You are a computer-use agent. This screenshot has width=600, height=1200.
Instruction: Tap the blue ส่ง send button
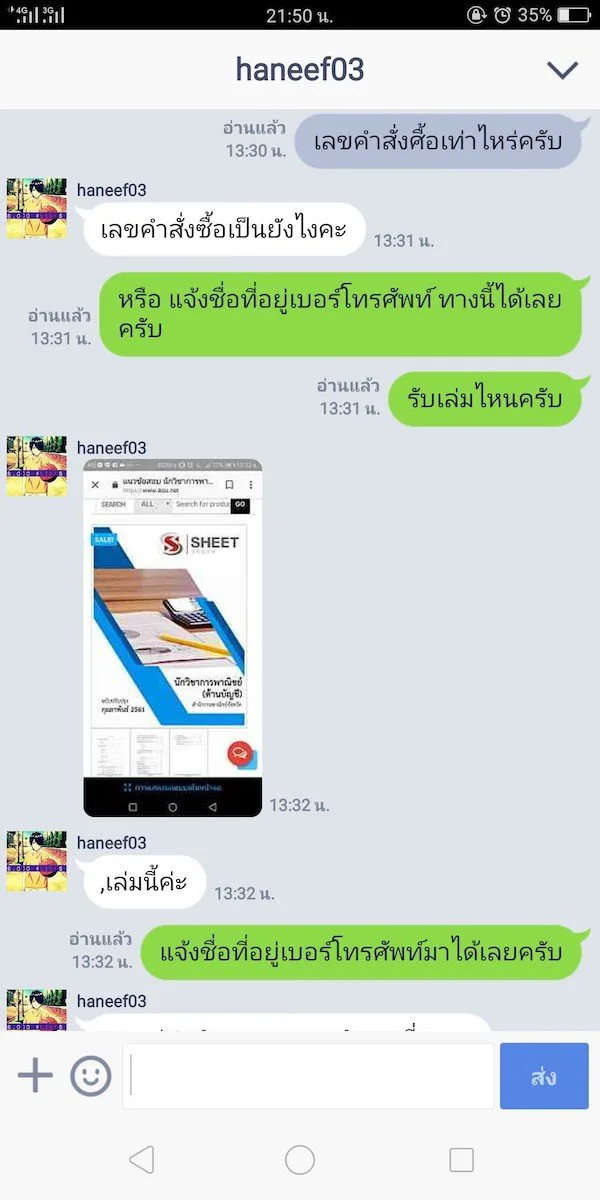point(544,1076)
